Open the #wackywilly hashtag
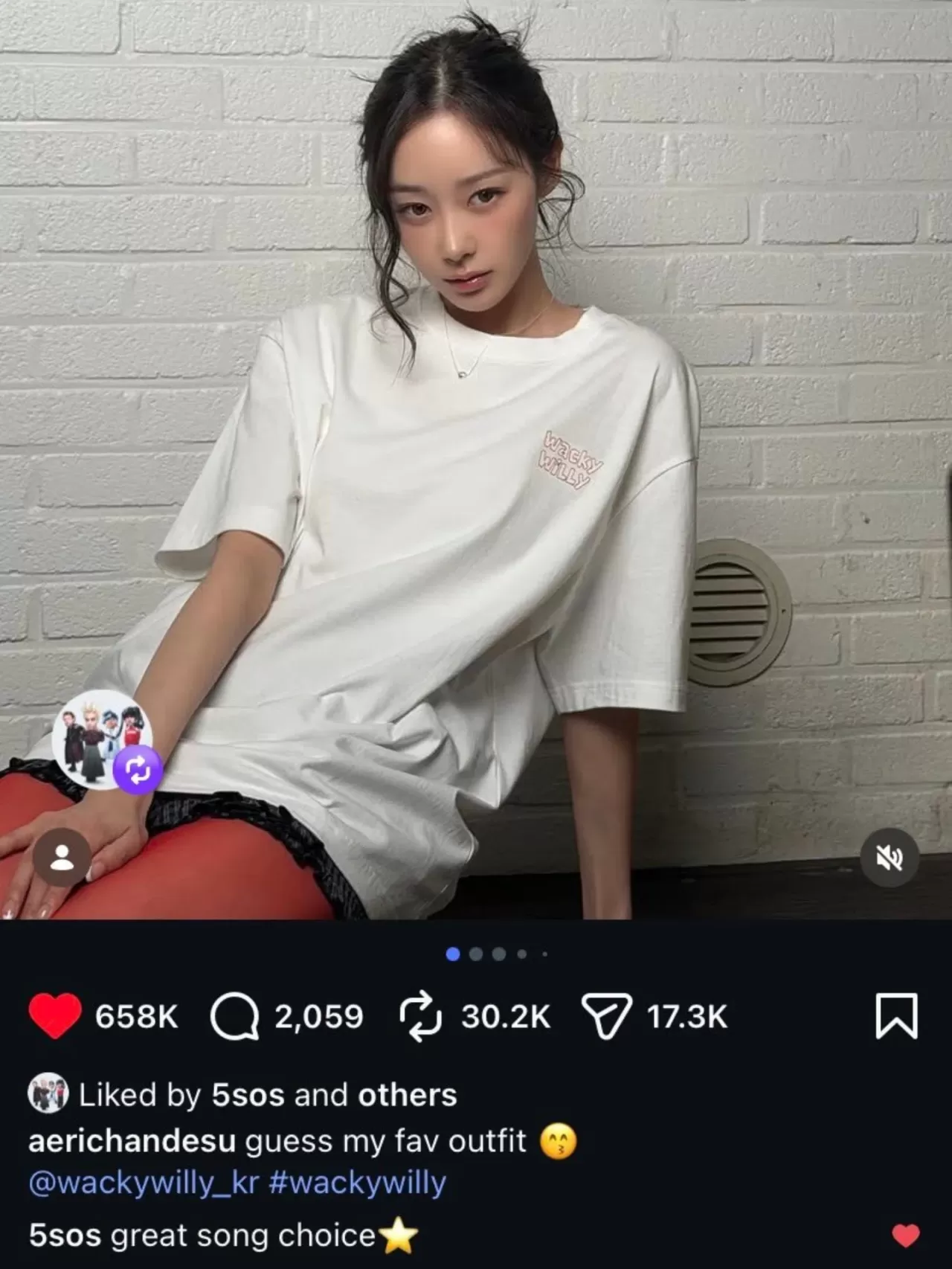Image resolution: width=952 pixels, height=1269 pixels. click(357, 1182)
